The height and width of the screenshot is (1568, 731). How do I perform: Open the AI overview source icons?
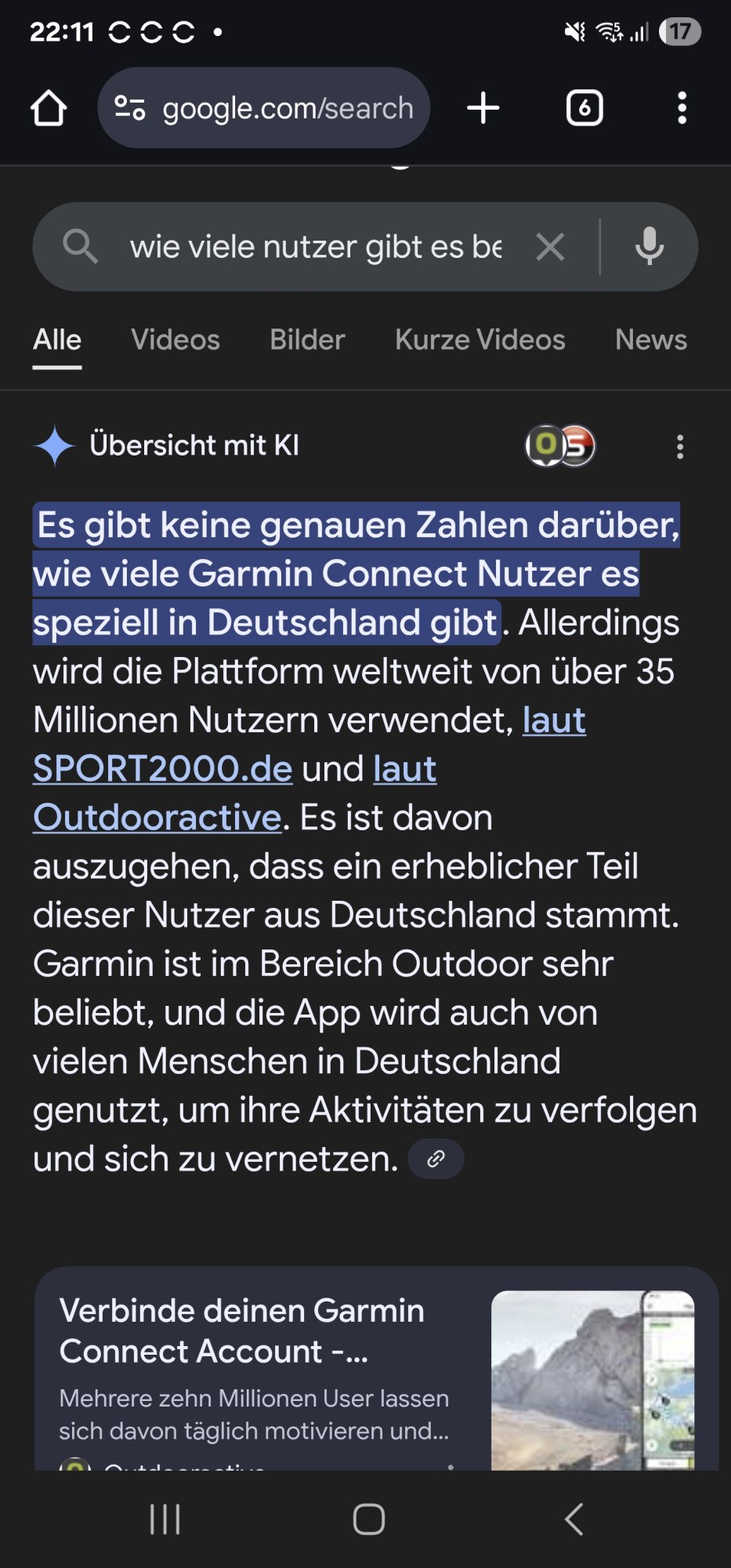click(x=560, y=445)
